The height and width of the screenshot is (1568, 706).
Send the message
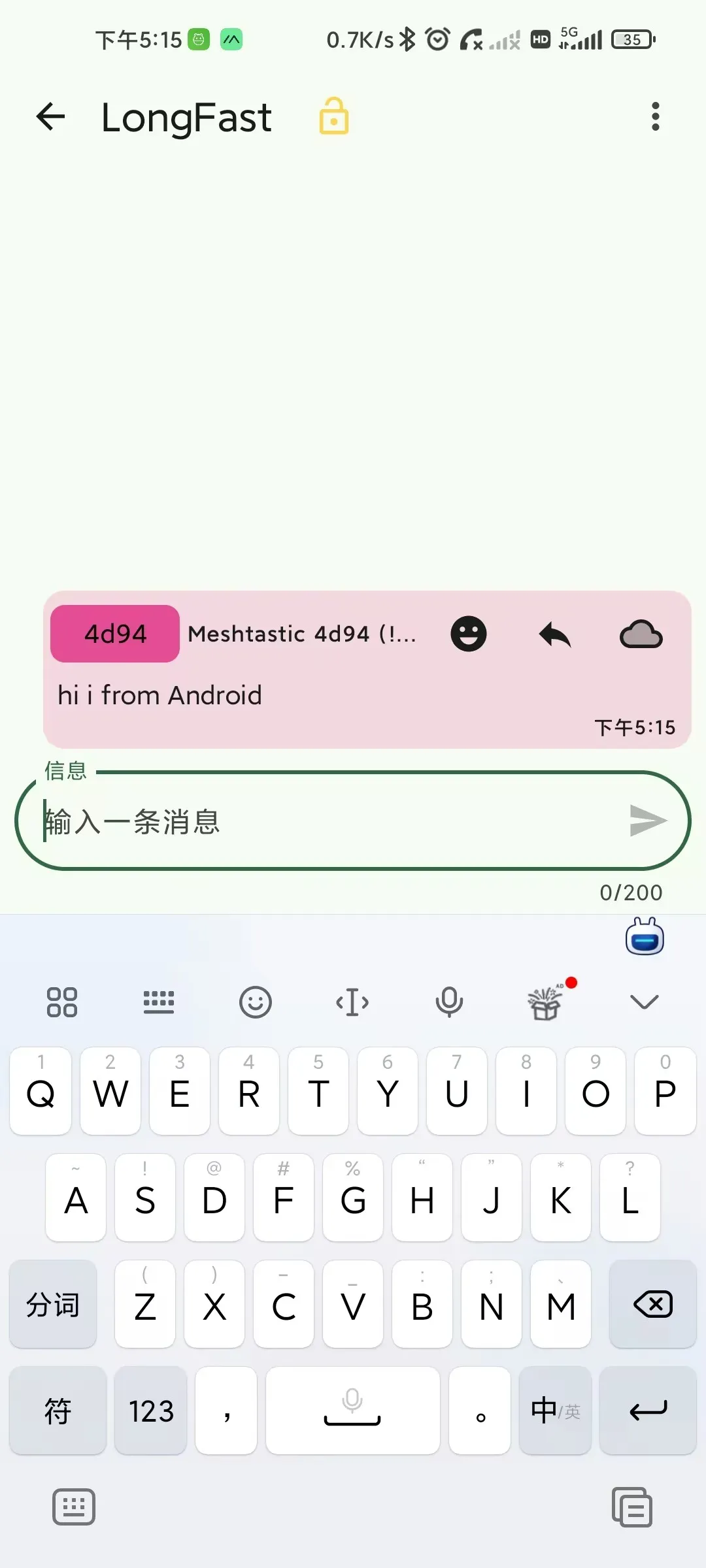click(647, 821)
